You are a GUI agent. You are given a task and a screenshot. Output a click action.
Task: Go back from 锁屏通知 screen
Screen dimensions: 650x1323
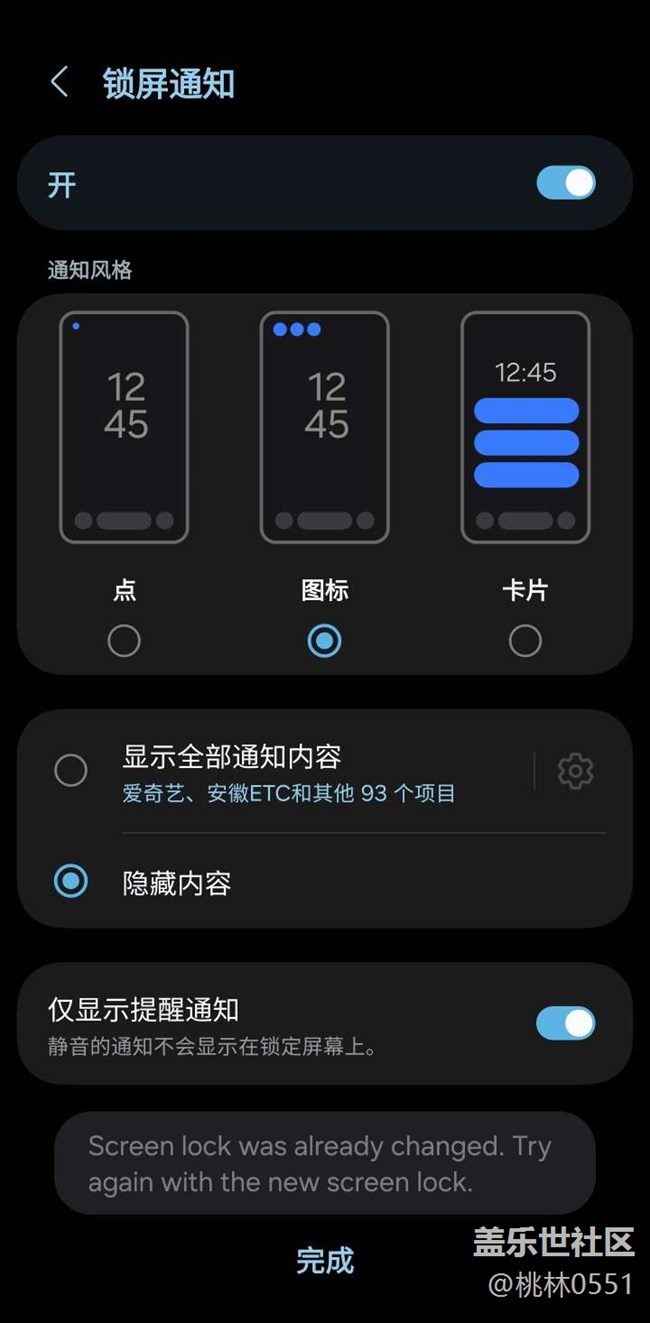click(60, 82)
